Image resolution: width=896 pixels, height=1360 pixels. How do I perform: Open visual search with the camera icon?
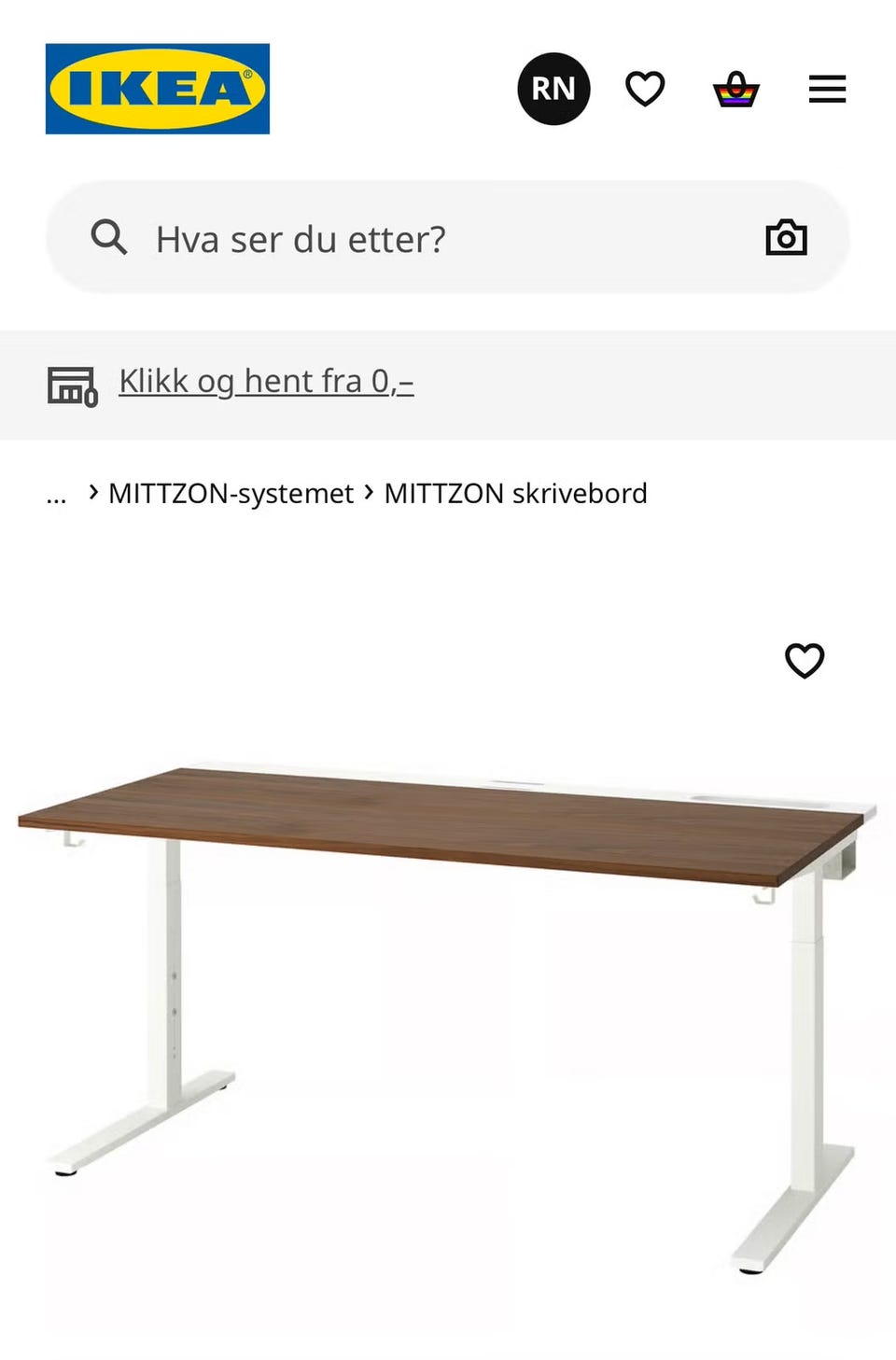786,237
